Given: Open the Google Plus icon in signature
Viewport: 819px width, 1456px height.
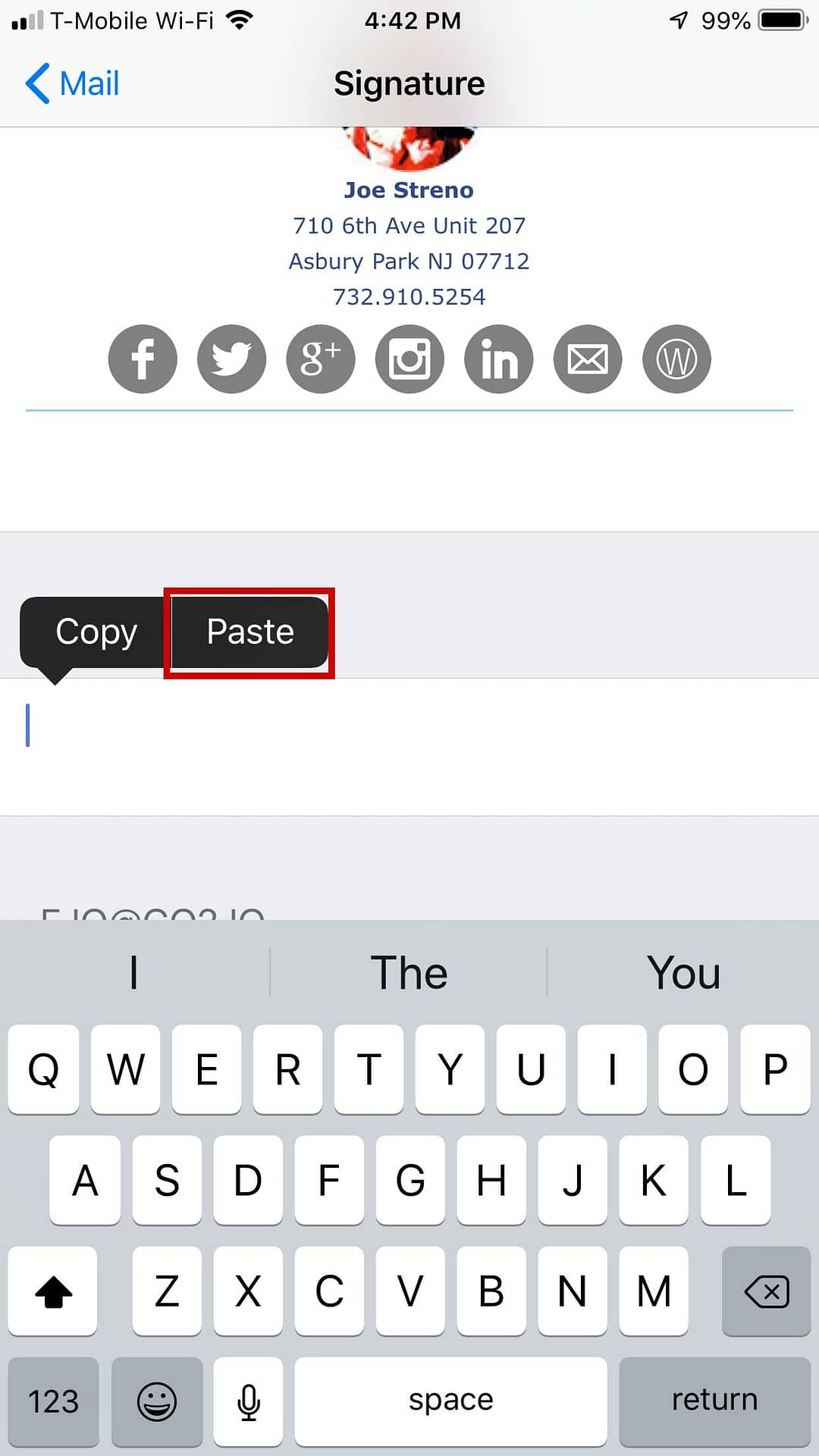Looking at the screenshot, I should coord(320,359).
